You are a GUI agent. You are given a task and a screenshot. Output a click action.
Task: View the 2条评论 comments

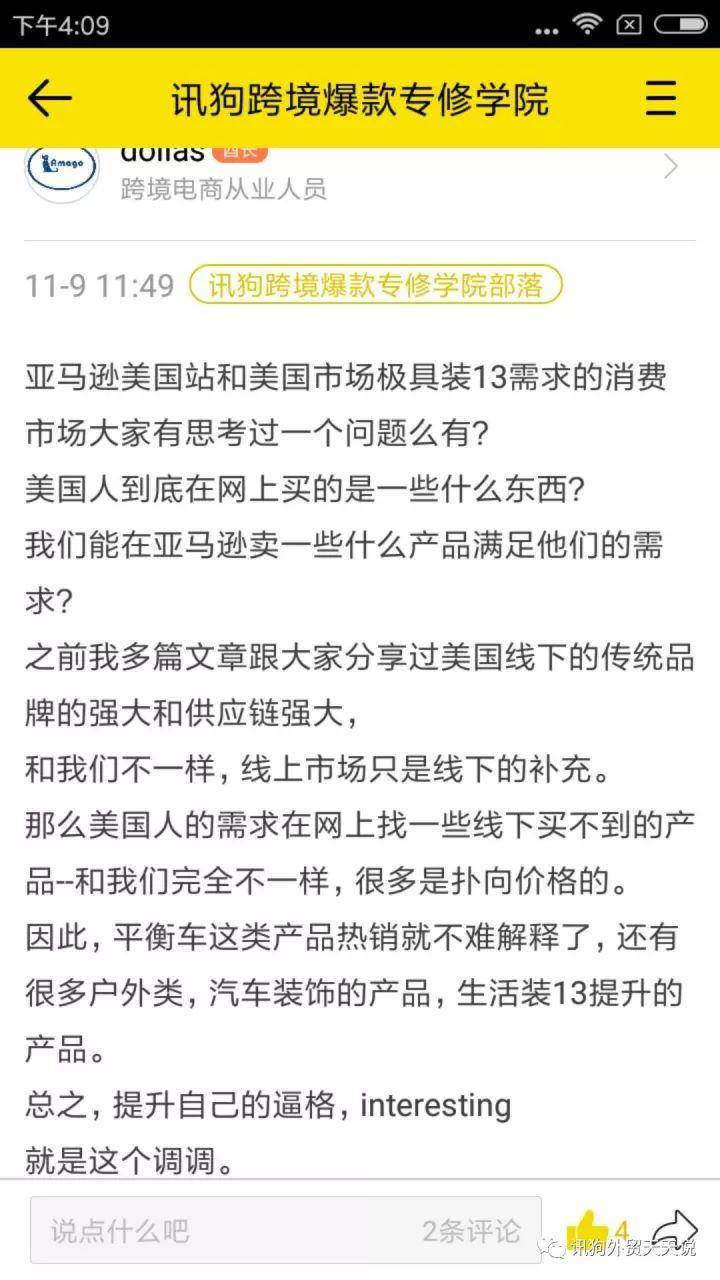(x=471, y=1230)
